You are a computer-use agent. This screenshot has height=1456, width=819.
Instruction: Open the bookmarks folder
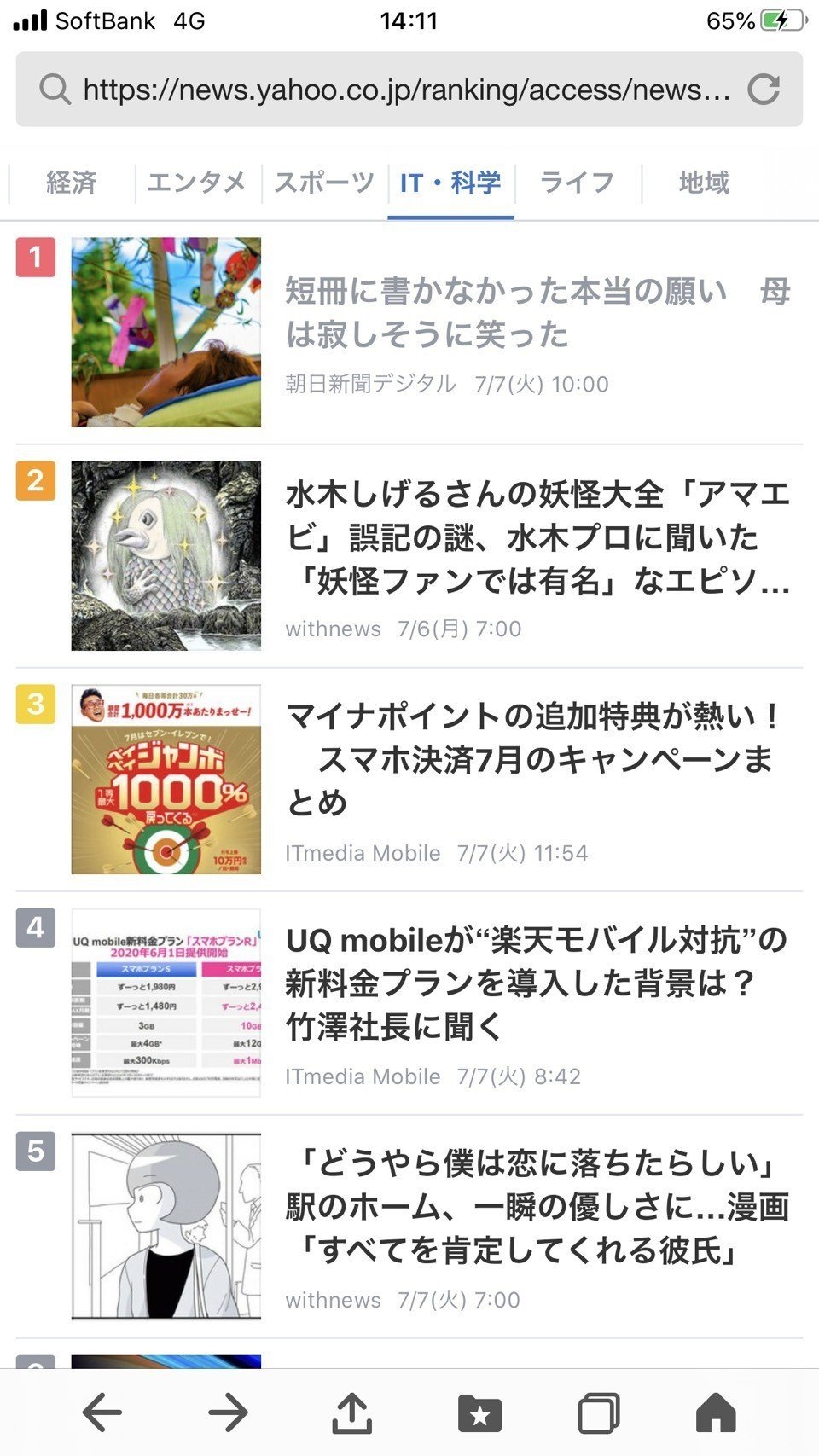pyautogui.click(x=479, y=1413)
